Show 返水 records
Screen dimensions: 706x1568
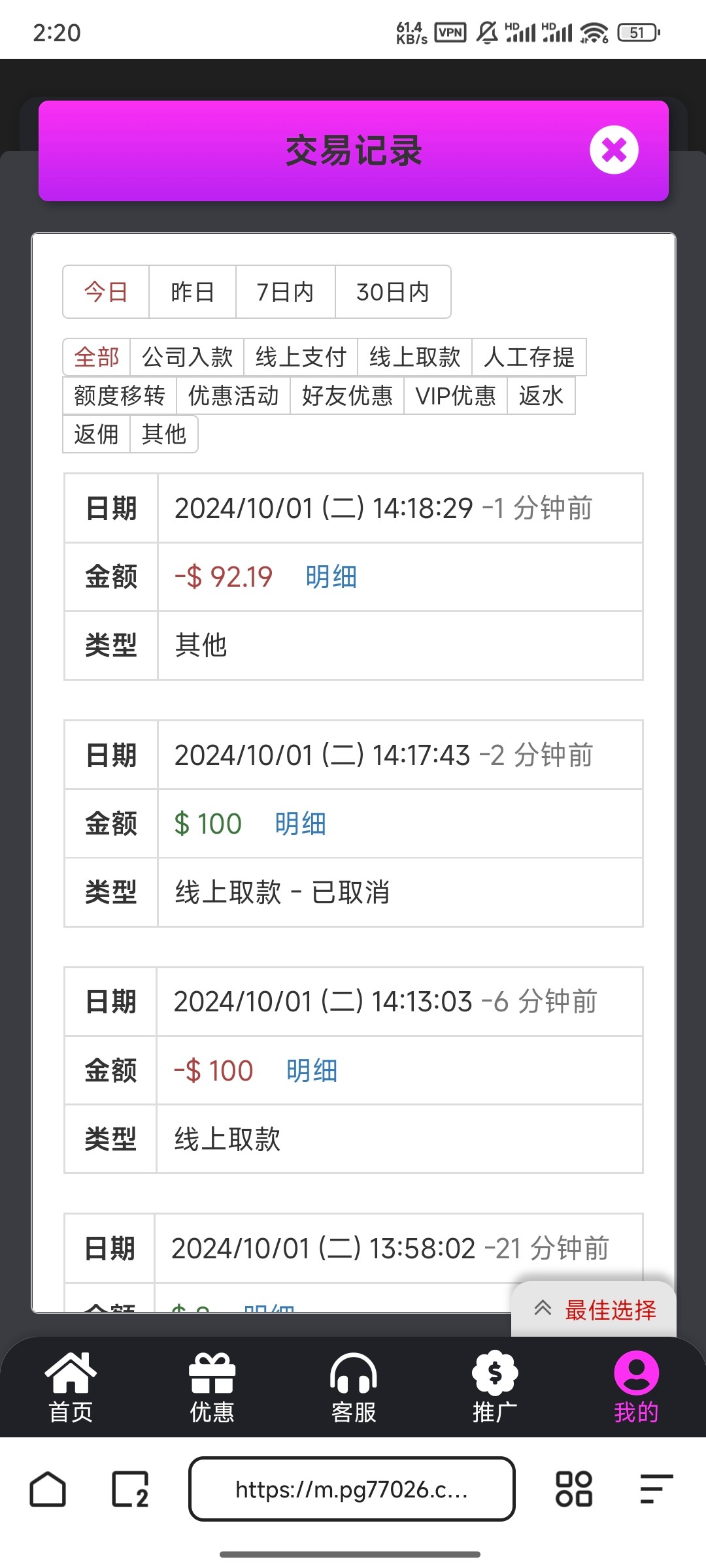pos(541,396)
